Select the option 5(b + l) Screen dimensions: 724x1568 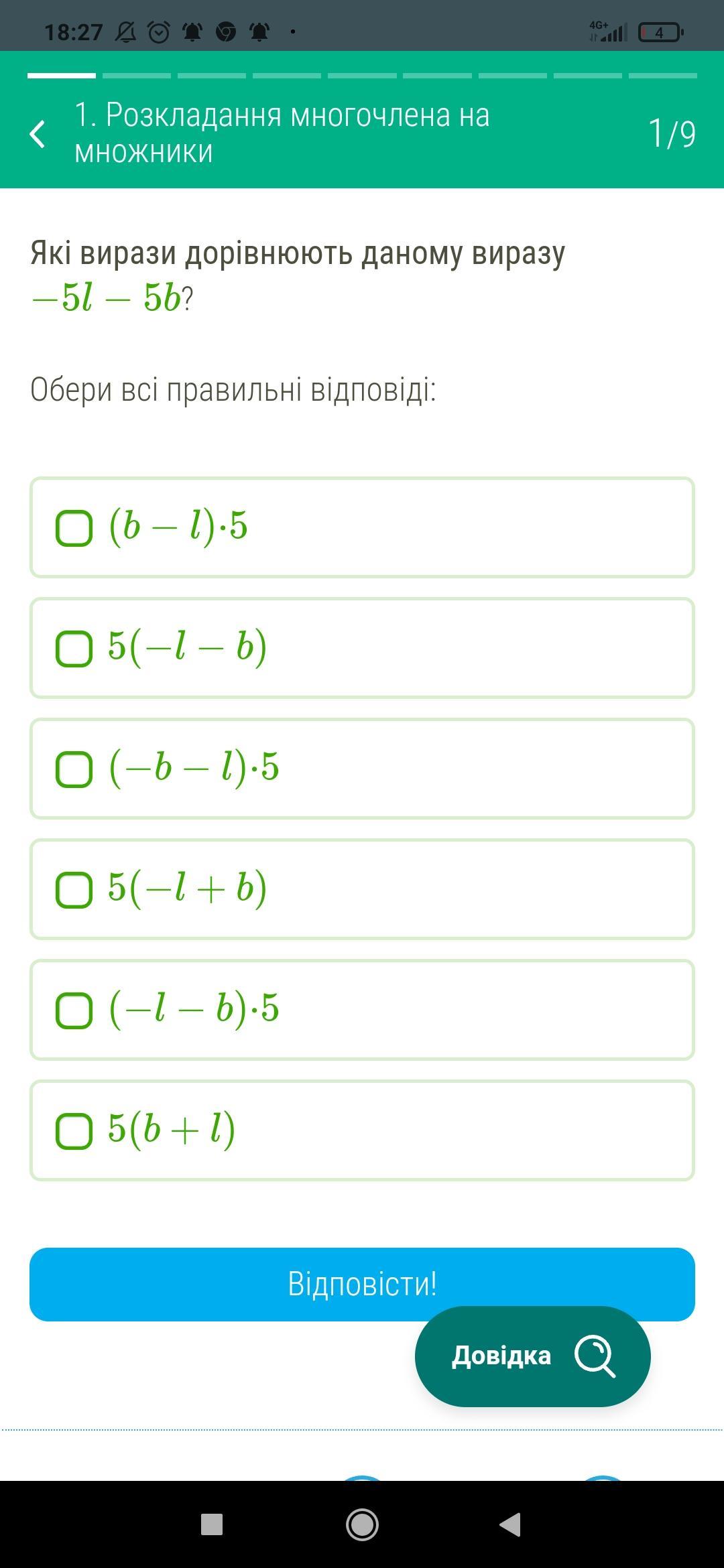[362, 1130]
